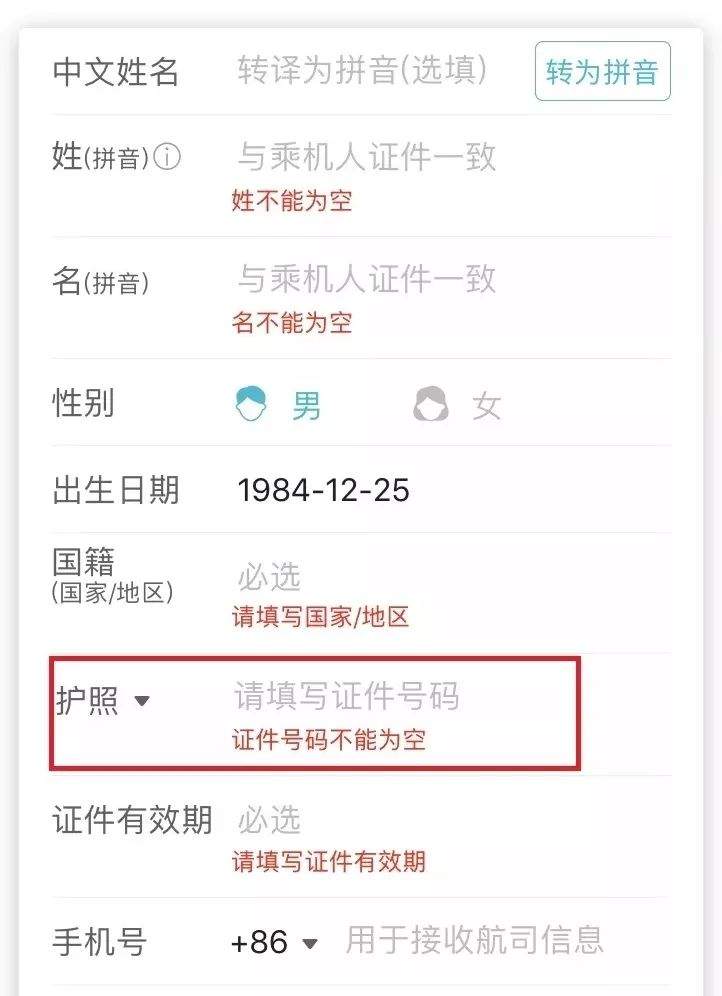Expand the 护照 document type dropdown

coord(103,701)
